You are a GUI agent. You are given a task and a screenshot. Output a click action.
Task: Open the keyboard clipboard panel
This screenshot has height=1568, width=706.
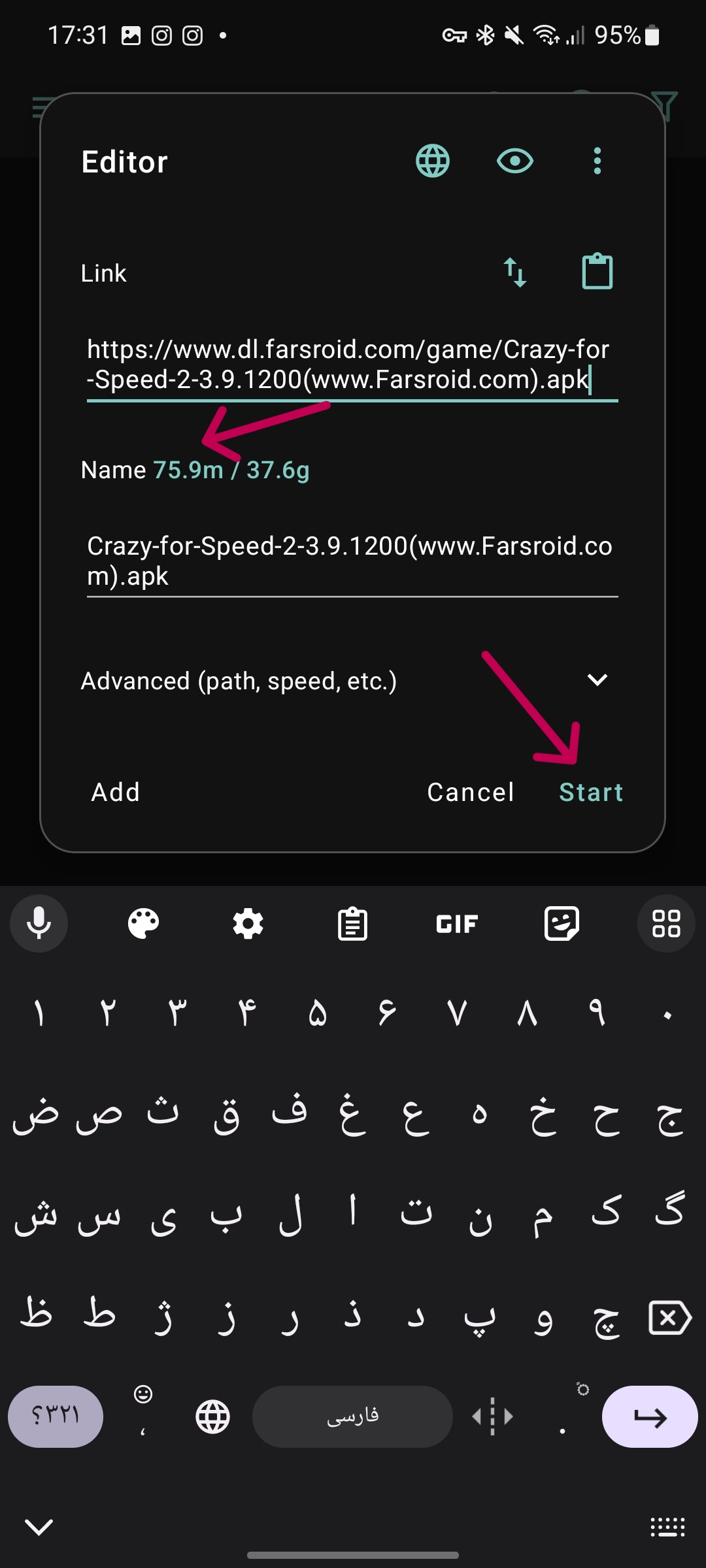[352, 923]
